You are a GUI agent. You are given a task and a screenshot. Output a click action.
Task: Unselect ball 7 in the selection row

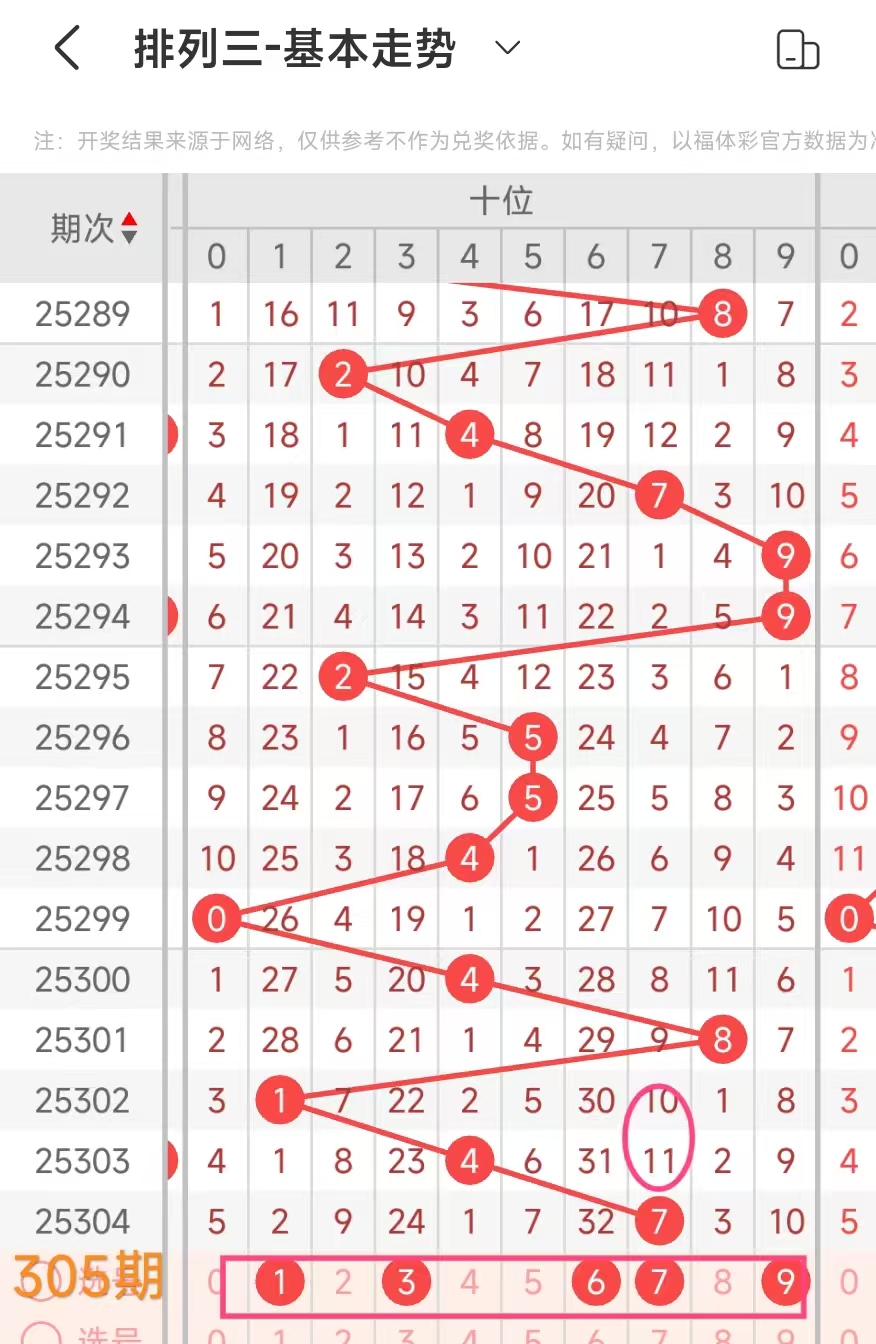pos(659,1282)
